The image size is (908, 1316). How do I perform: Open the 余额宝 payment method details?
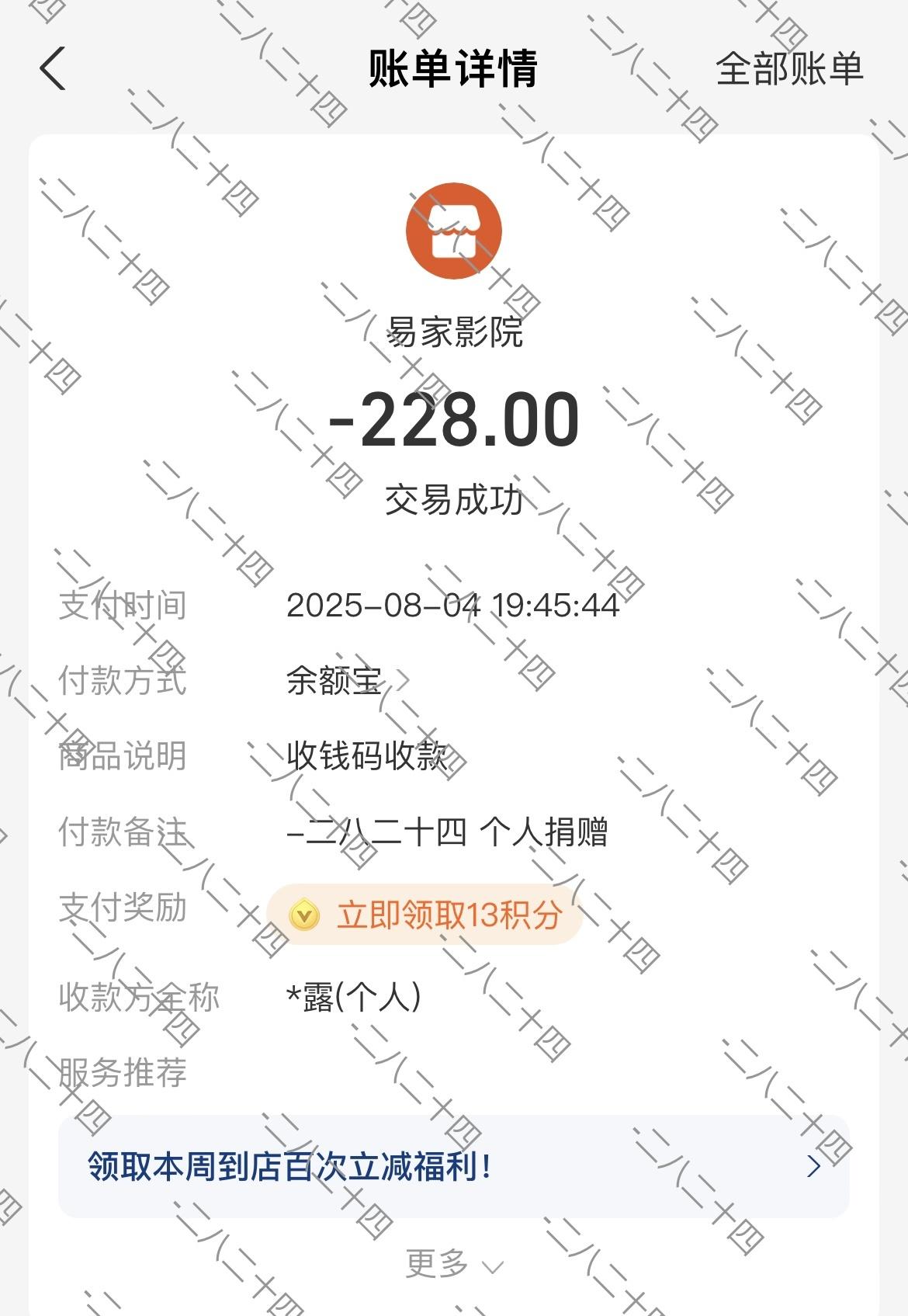(x=347, y=681)
